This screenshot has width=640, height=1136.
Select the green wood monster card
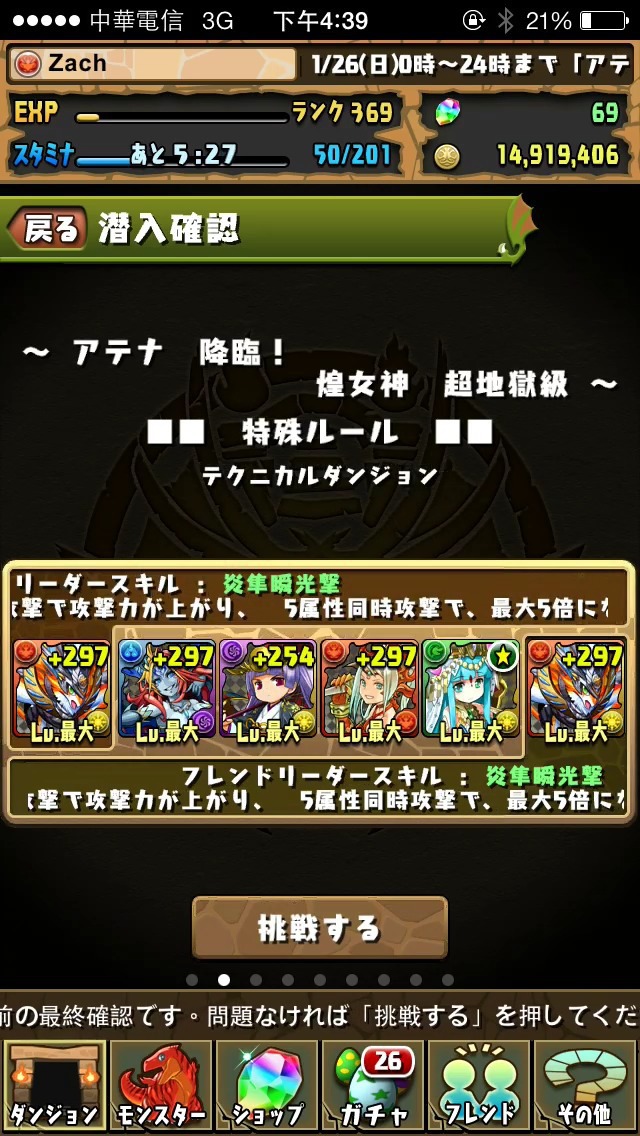[470, 689]
